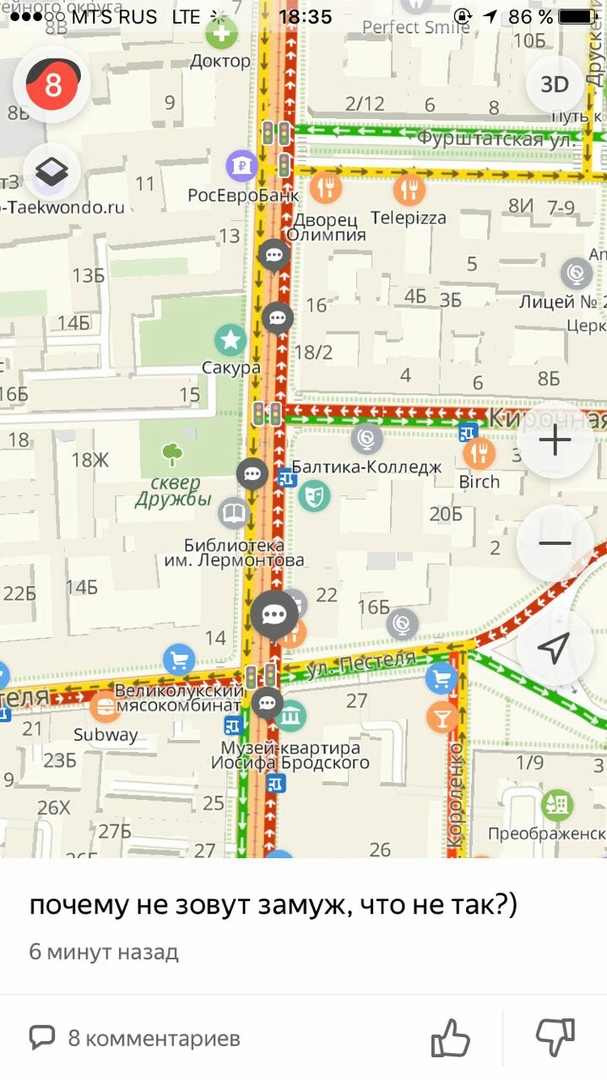Open the 8 комментариев thread
This screenshot has height=1080, width=607.
135,1038
